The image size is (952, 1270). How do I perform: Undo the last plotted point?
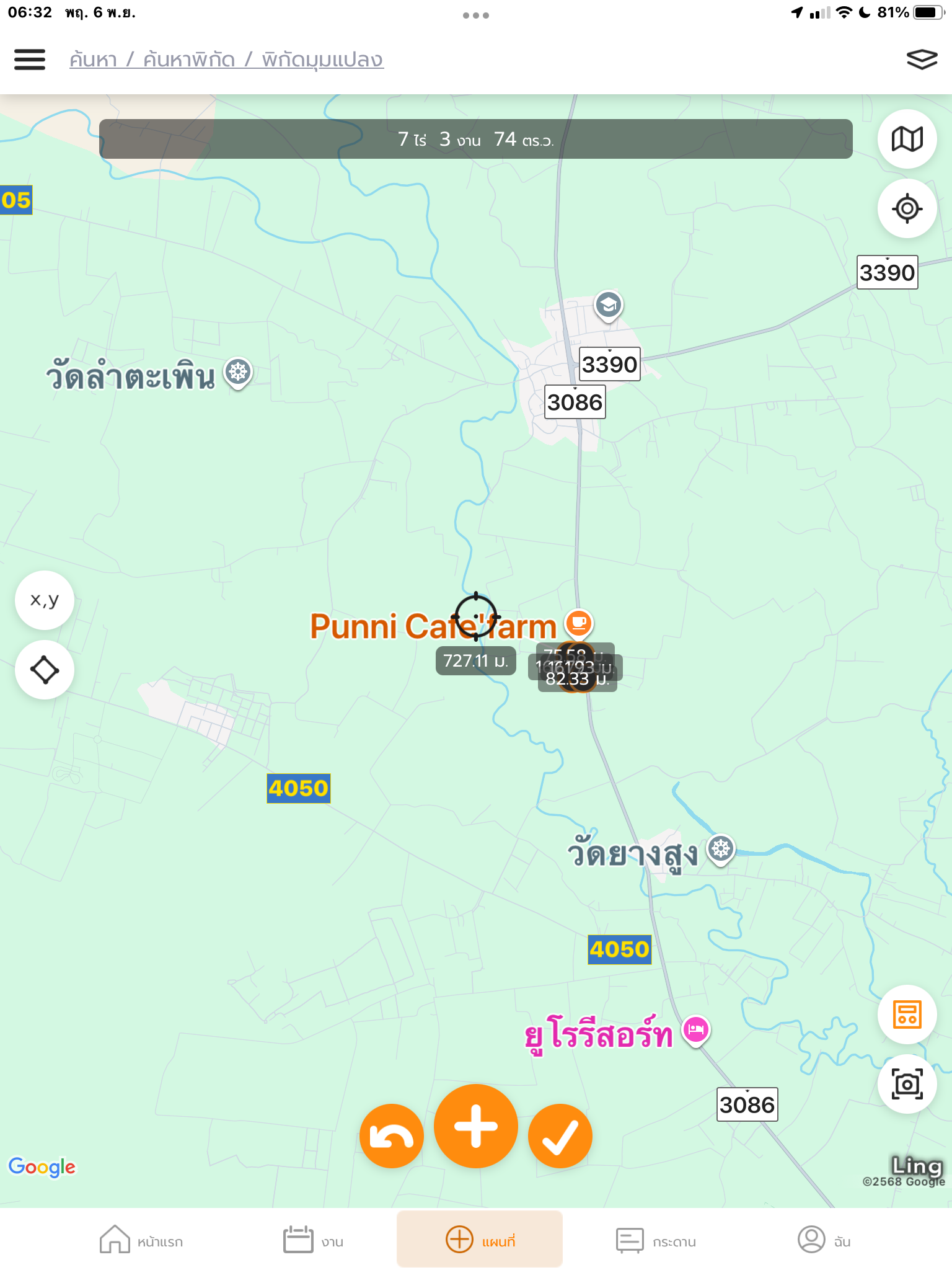[391, 1136]
